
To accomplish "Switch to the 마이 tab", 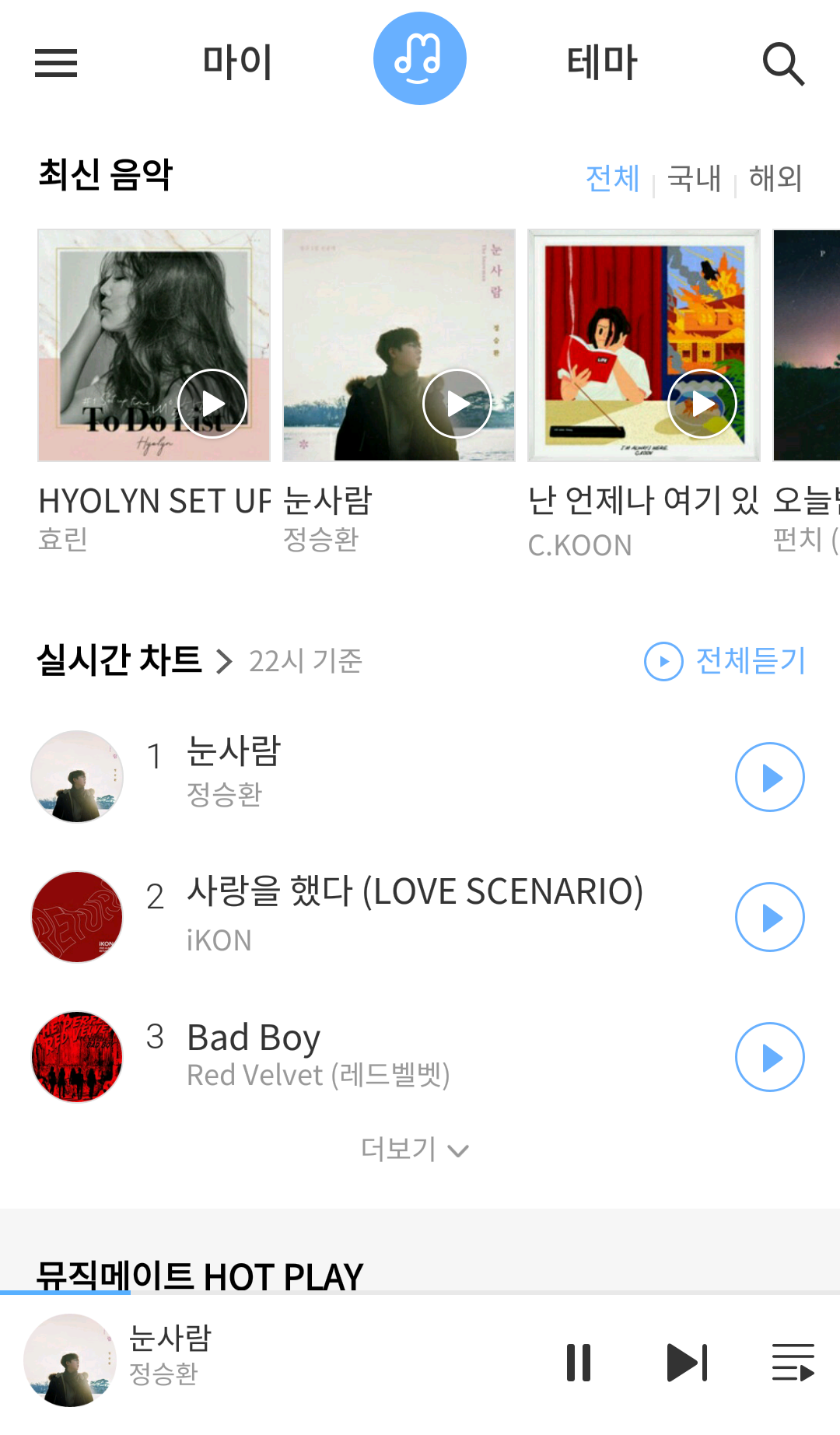I will click(x=237, y=62).
